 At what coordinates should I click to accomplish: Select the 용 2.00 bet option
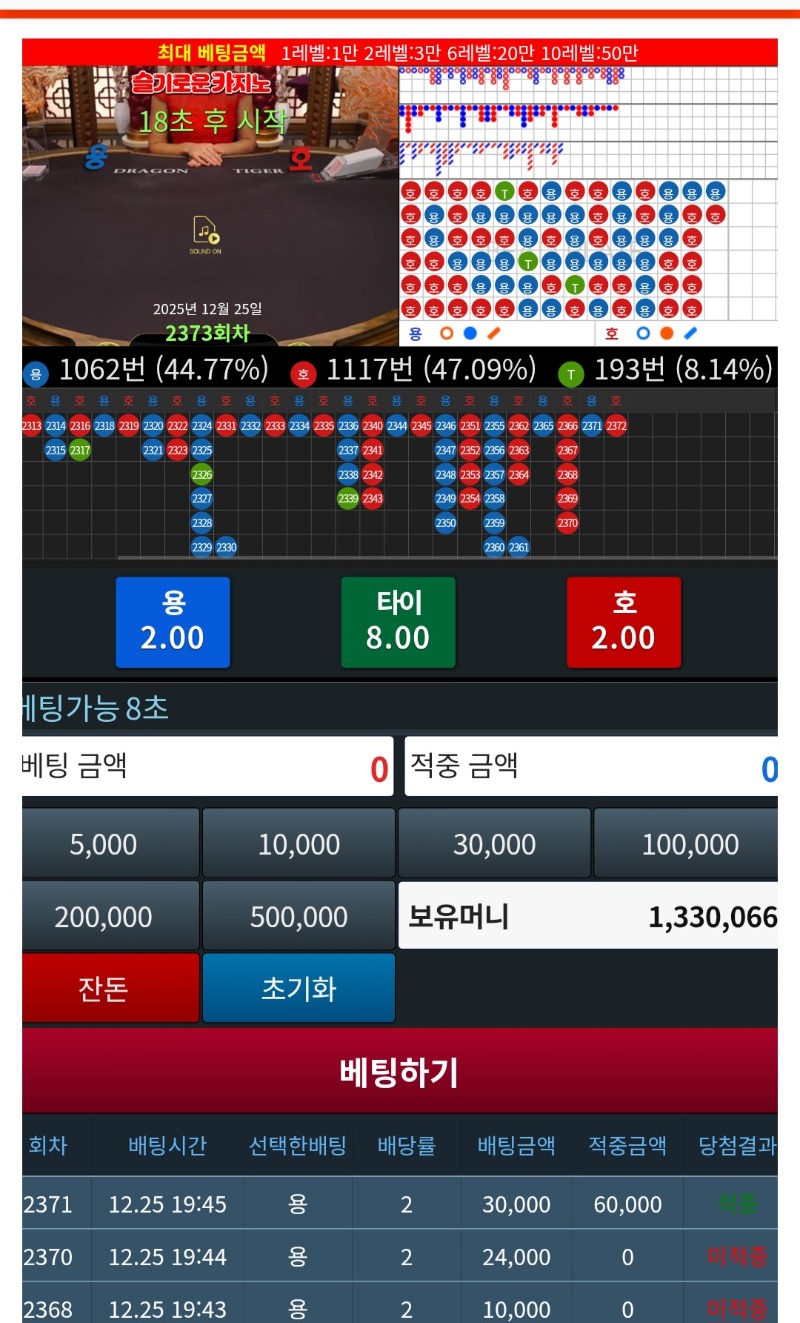[x=173, y=622]
